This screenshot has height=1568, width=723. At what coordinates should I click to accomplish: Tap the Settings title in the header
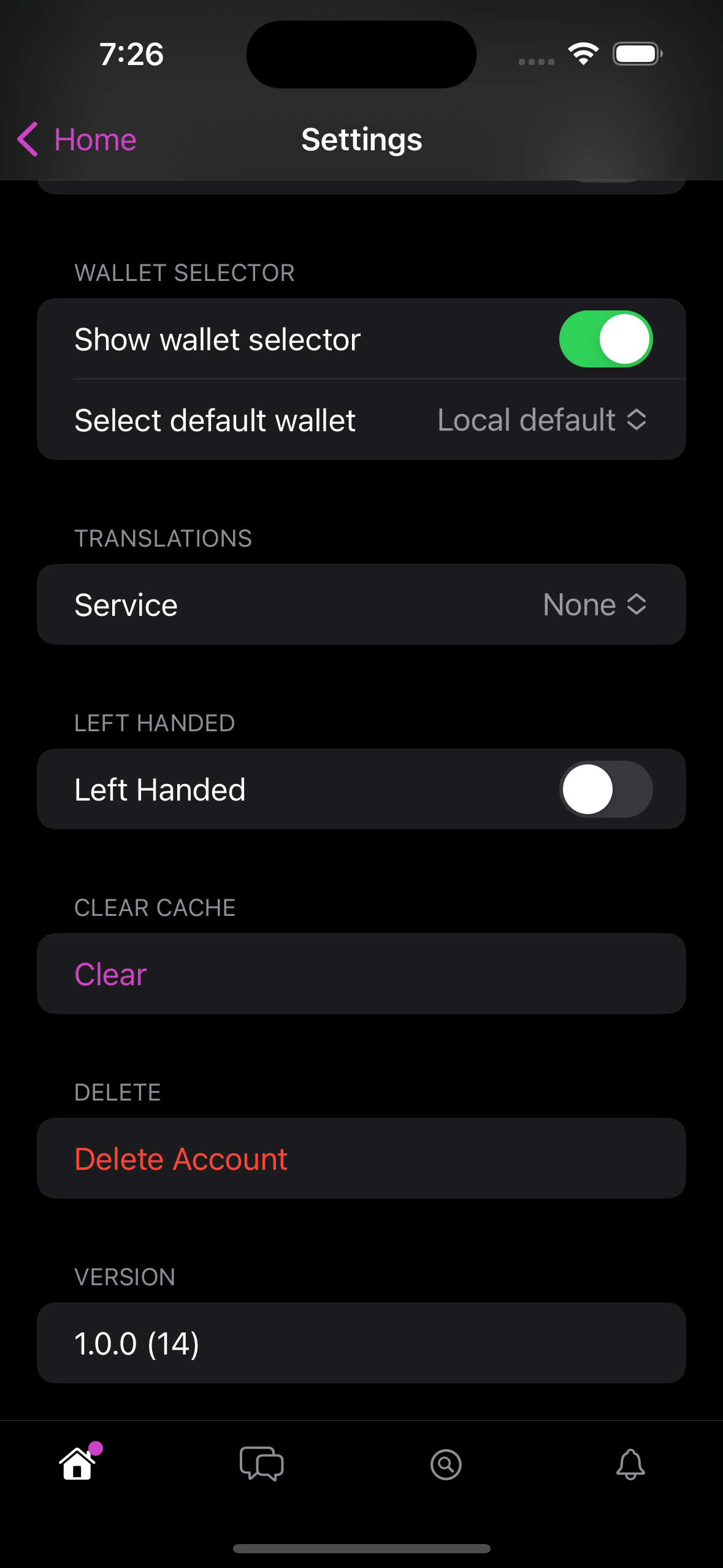(x=361, y=139)
